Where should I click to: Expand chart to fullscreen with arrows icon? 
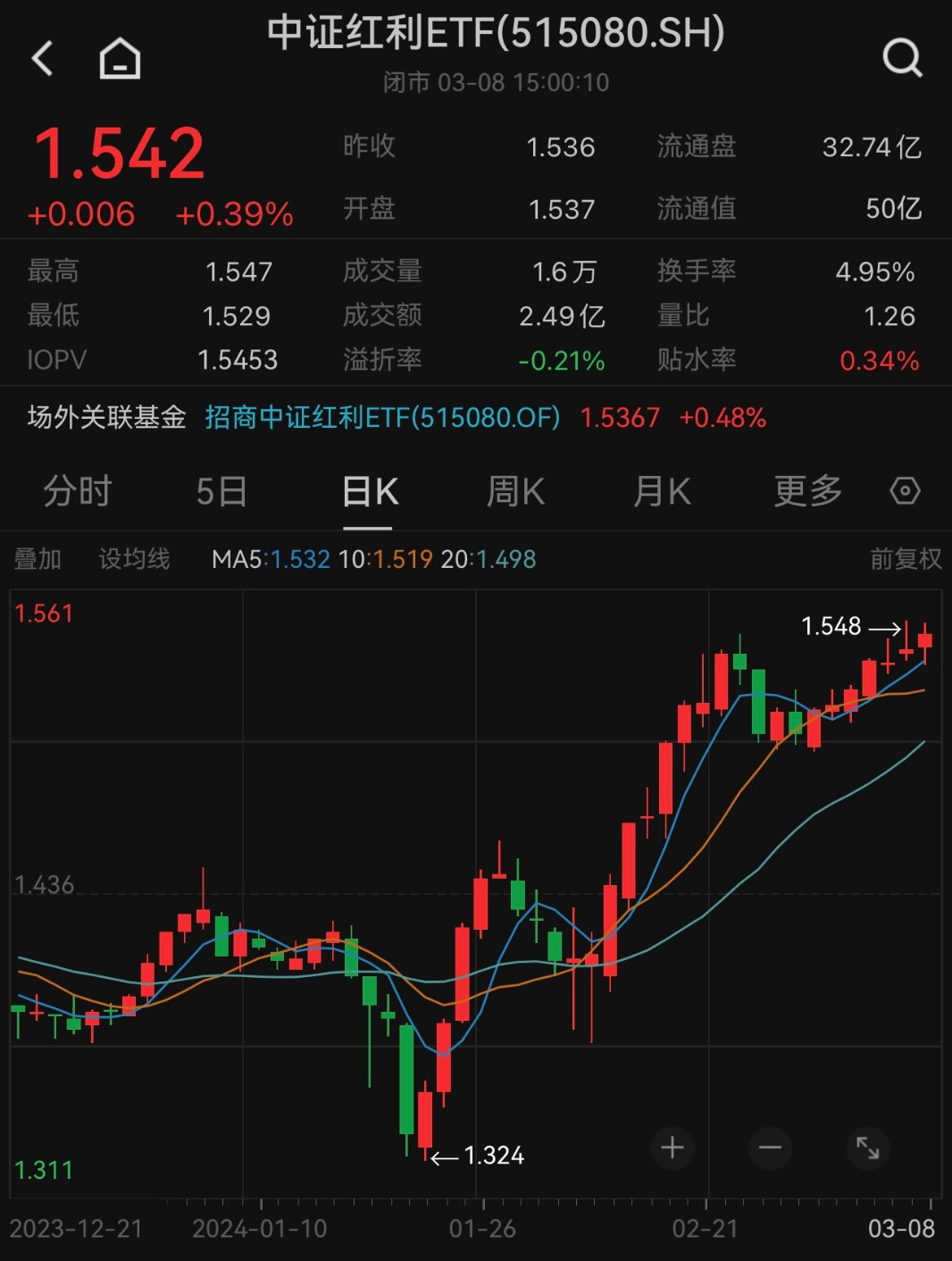point(869,1148)
